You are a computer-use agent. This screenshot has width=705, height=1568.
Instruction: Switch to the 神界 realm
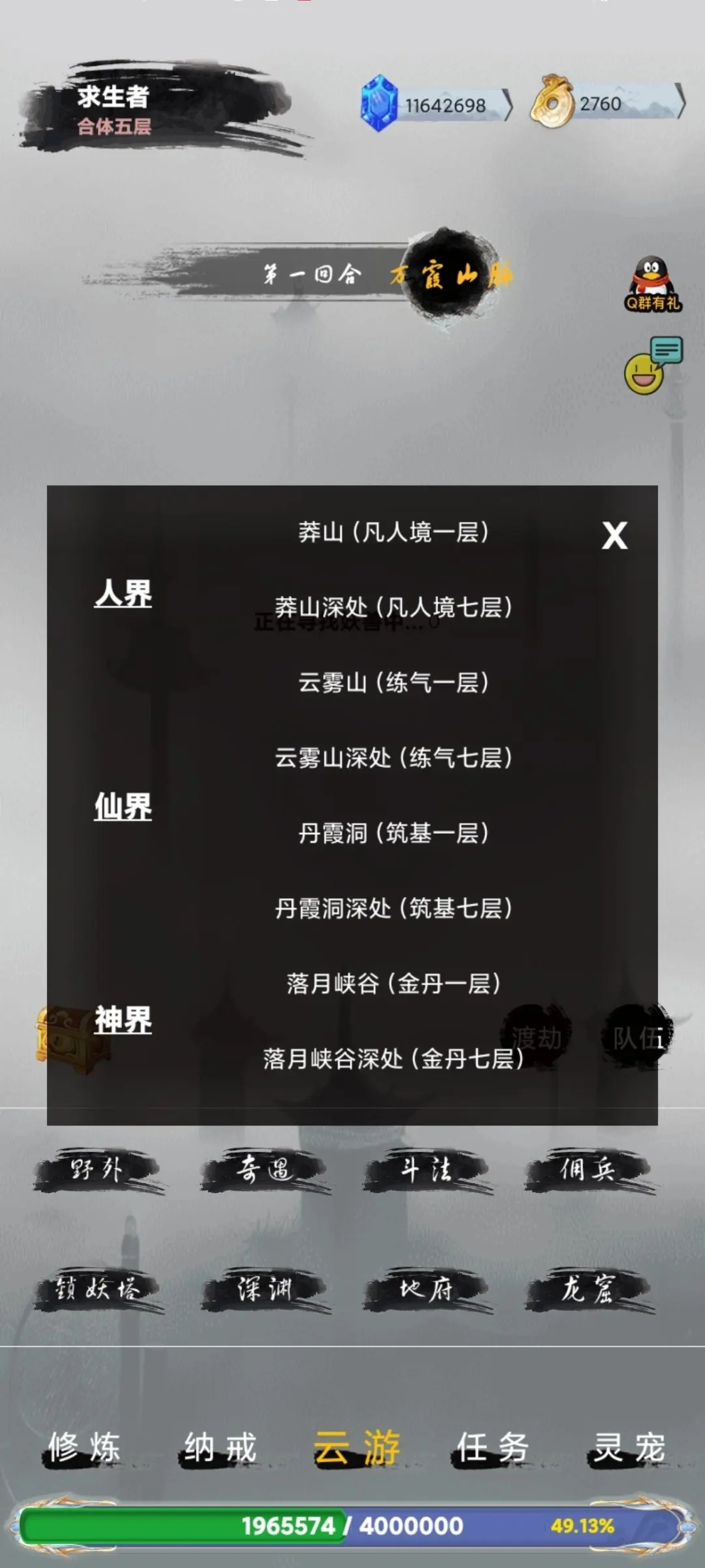[123, 1020]
